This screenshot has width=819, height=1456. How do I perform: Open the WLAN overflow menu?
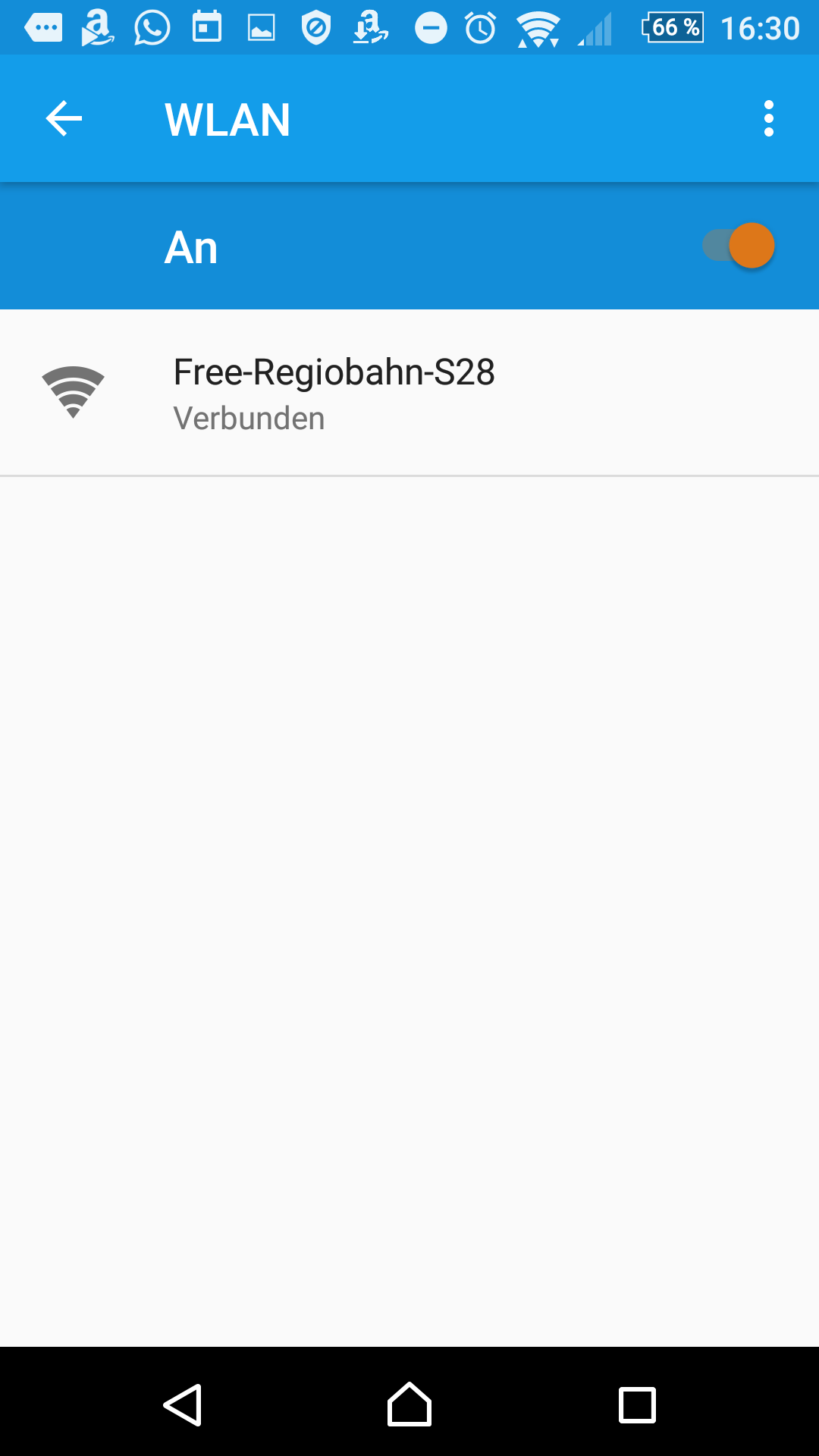(x=768, y=118)
